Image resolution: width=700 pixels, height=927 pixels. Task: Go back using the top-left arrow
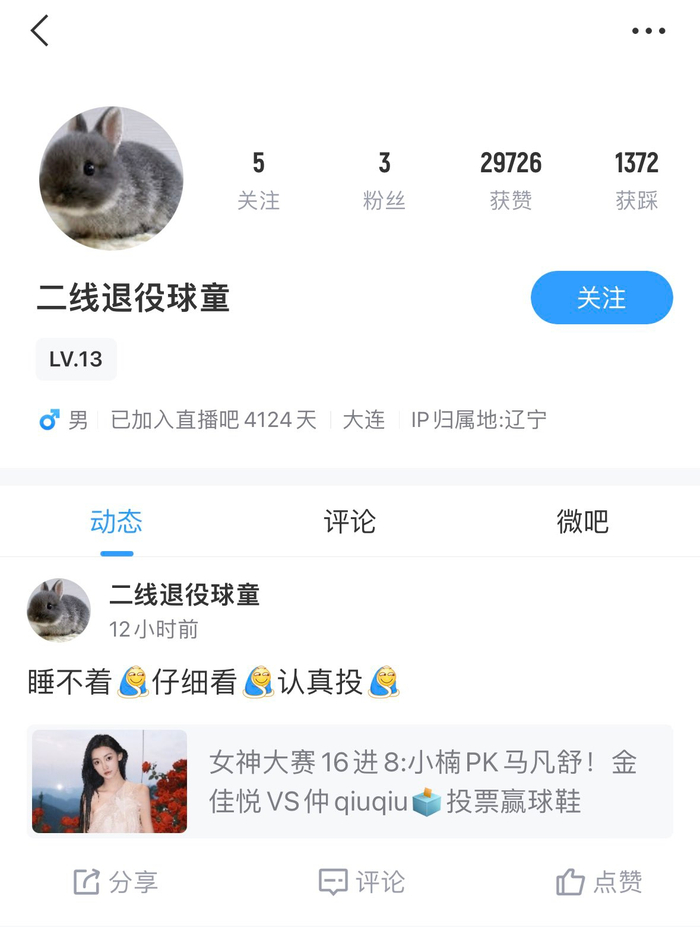[x=39, y=31]
